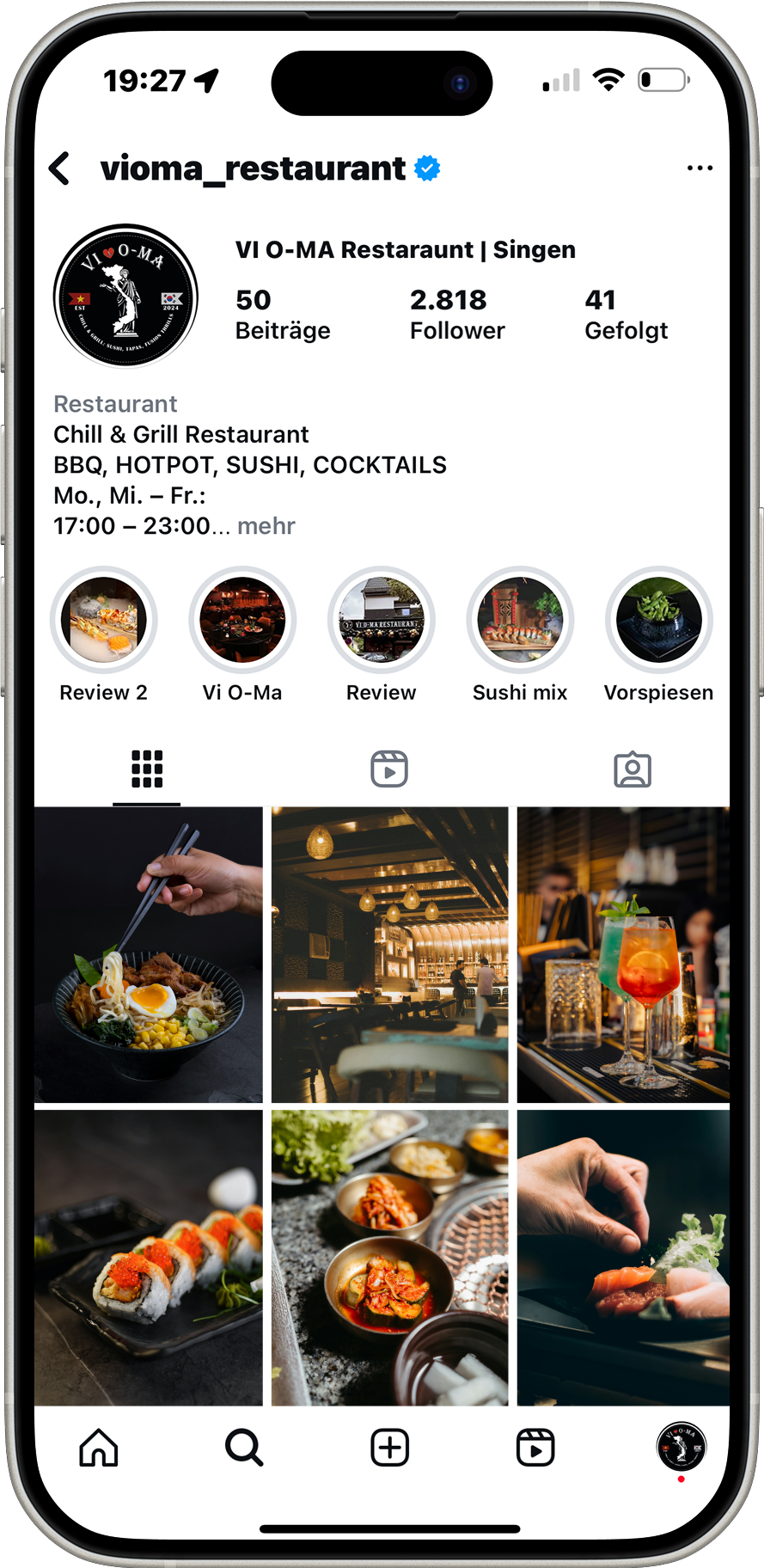The width and height of the screenshot is (764, 1568).
Task: Open the cocktails post
Action: (x=623, y=954)
